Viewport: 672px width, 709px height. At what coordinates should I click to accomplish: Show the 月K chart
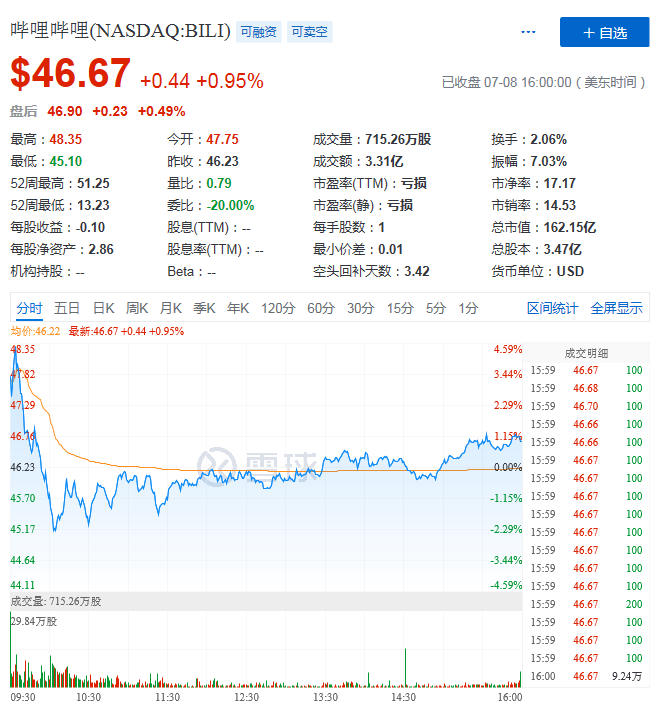170,308
